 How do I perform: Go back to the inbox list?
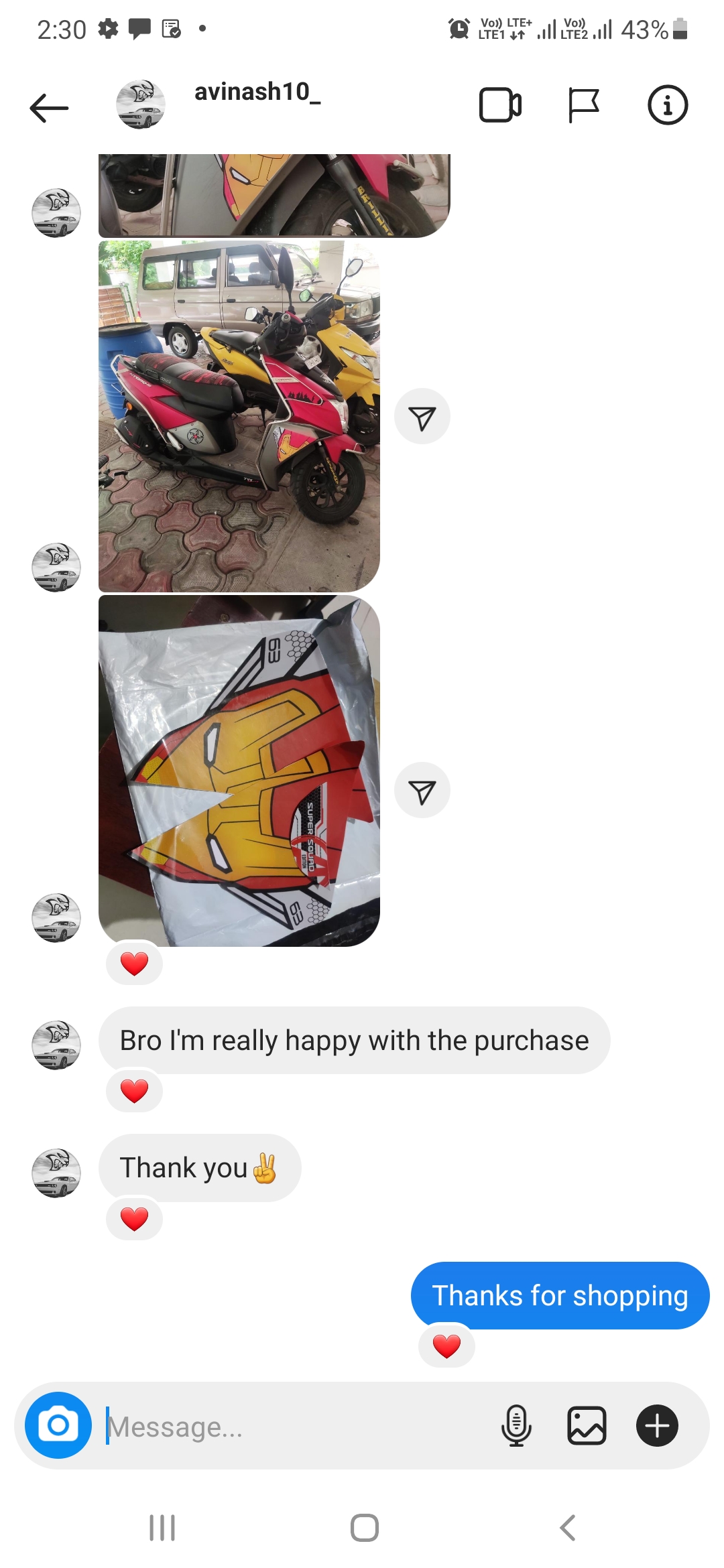[x=49, y=107]
